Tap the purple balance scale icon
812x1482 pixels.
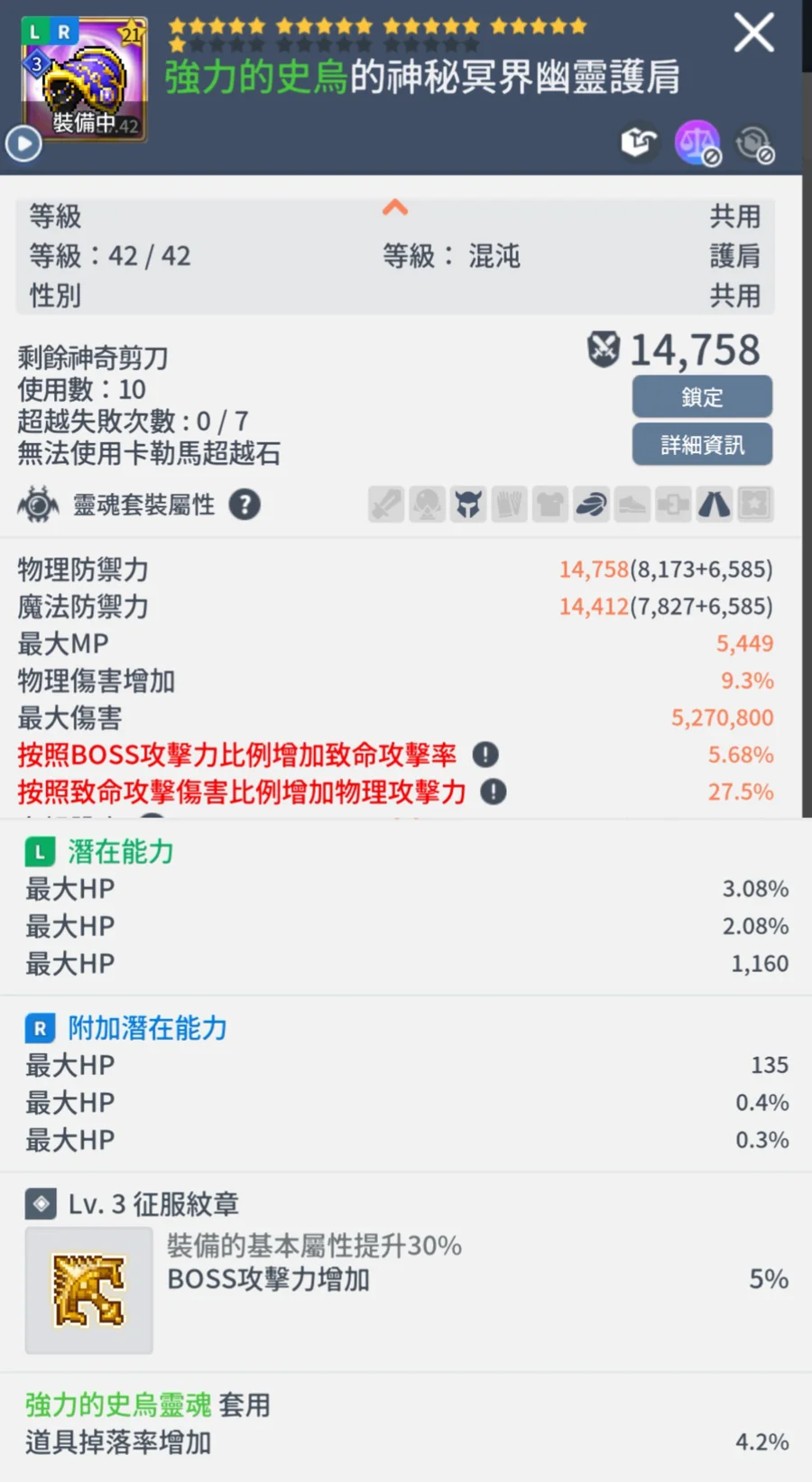pyautogui.click(x=697, y=144)
